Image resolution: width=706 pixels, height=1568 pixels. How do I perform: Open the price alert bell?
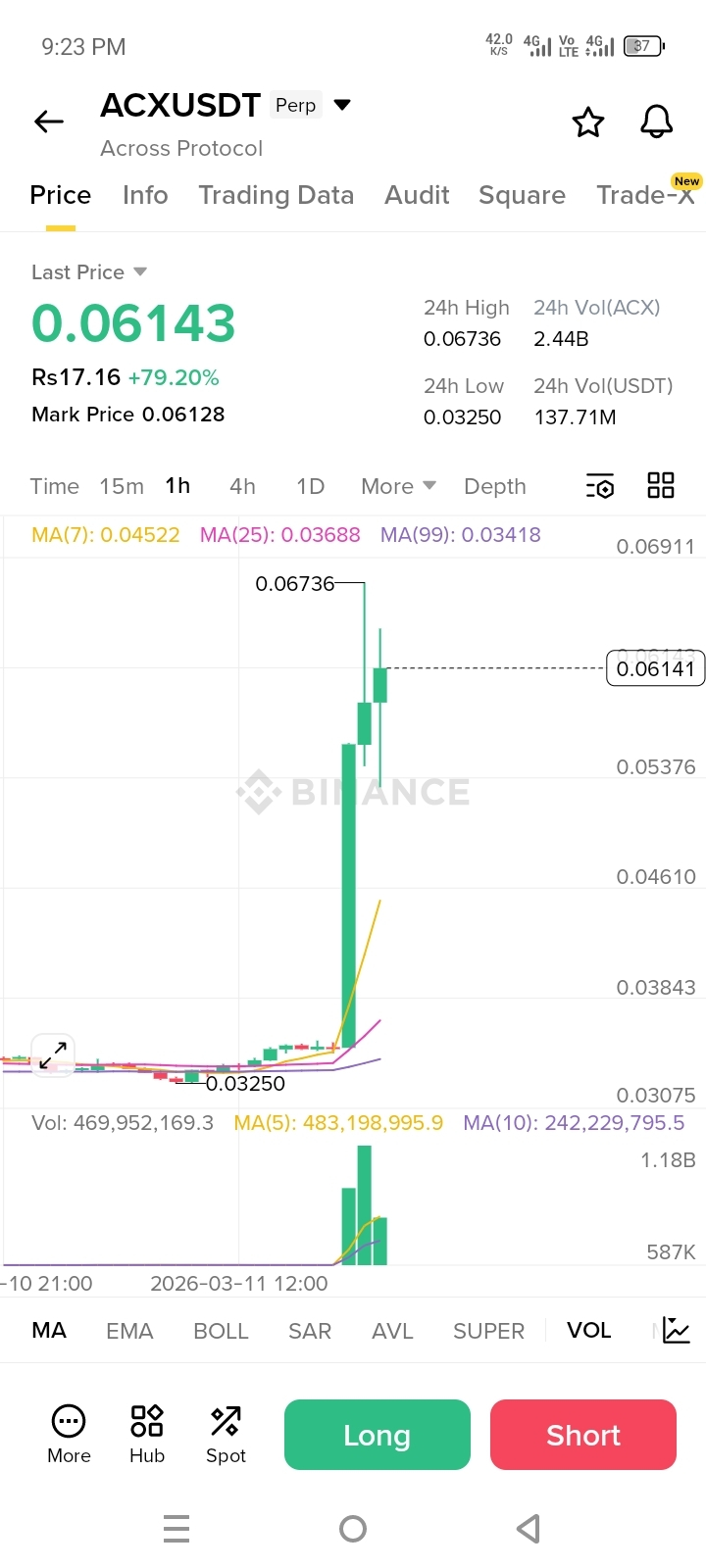657,122
